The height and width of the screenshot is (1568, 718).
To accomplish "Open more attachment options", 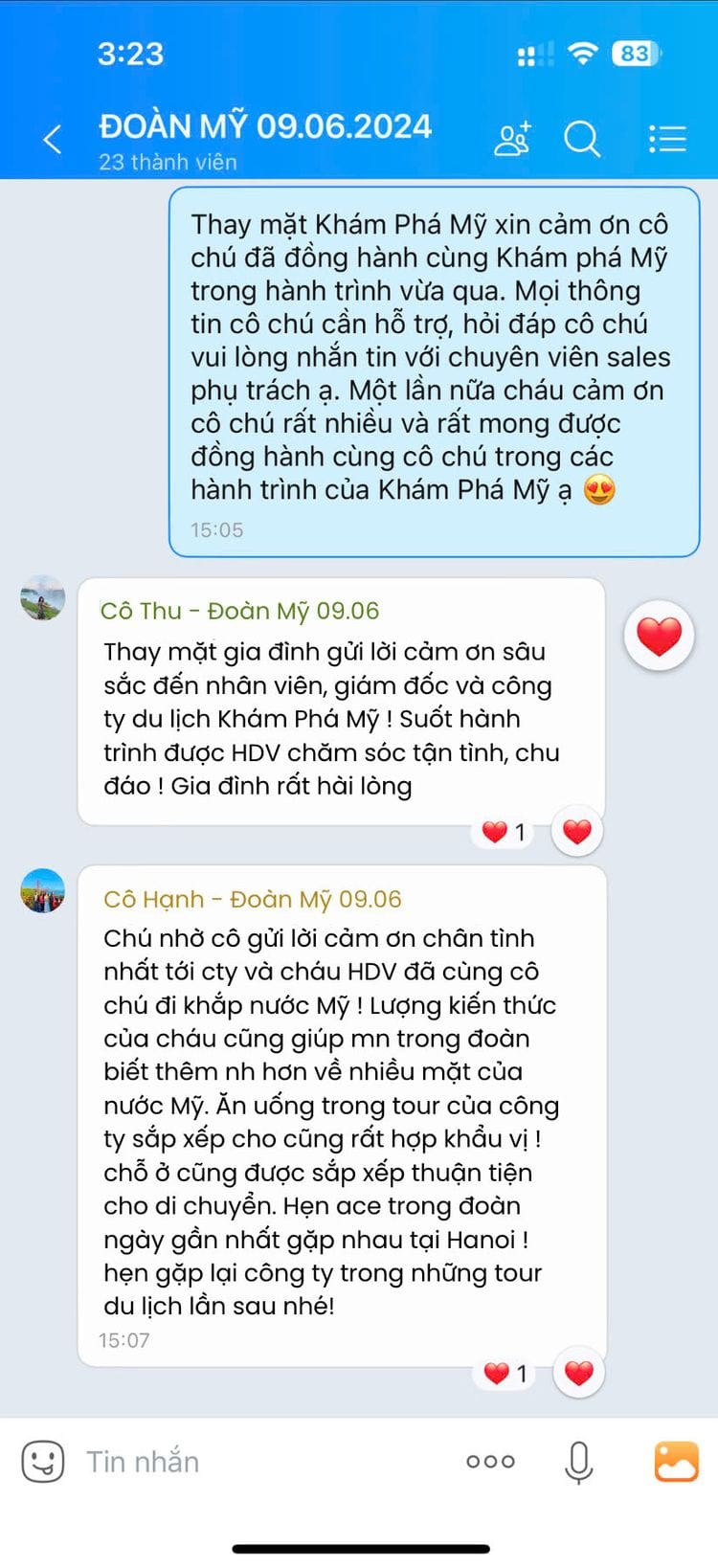I will tap(490, 1462).
